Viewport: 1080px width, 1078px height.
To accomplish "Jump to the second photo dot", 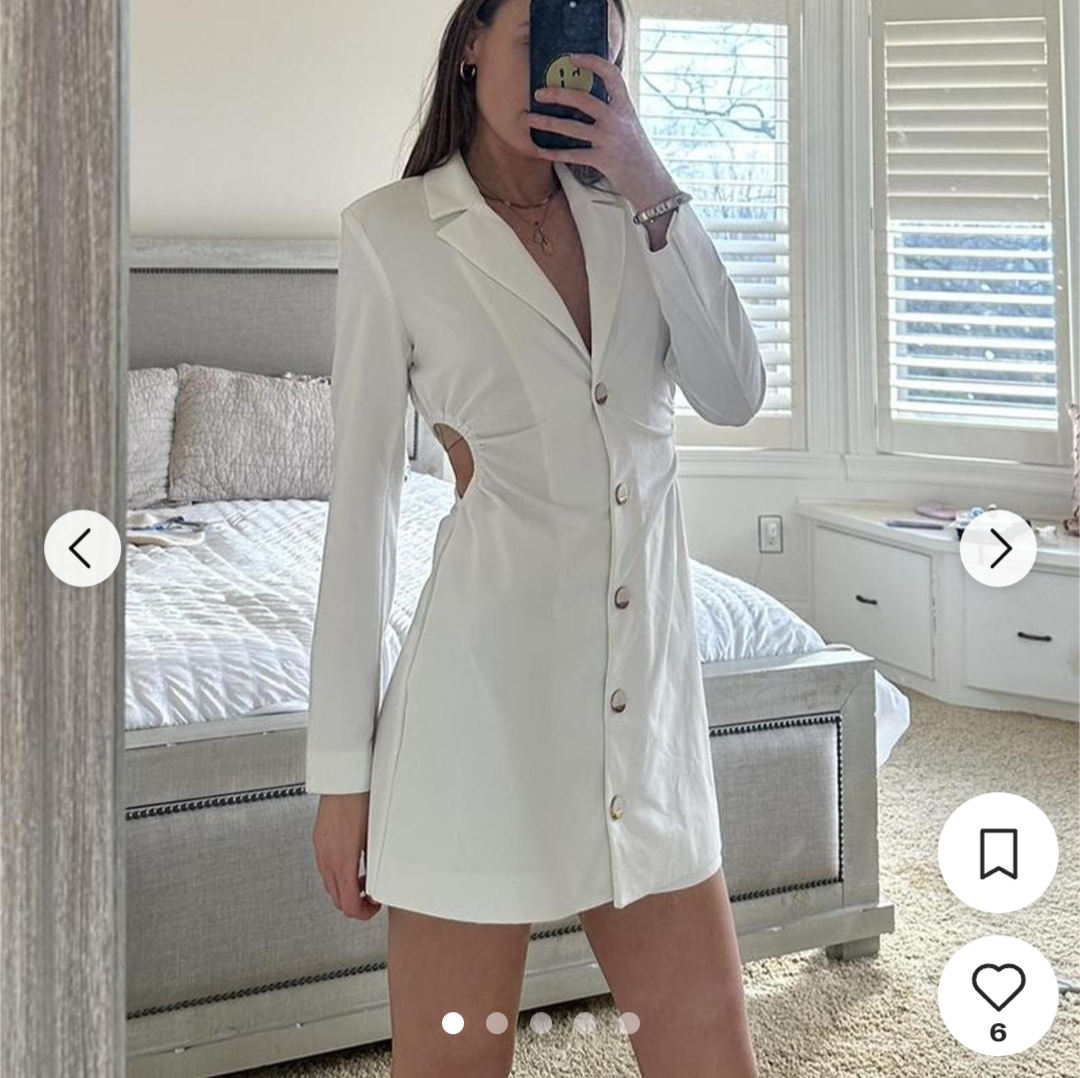I will [x=497, y=1023].
